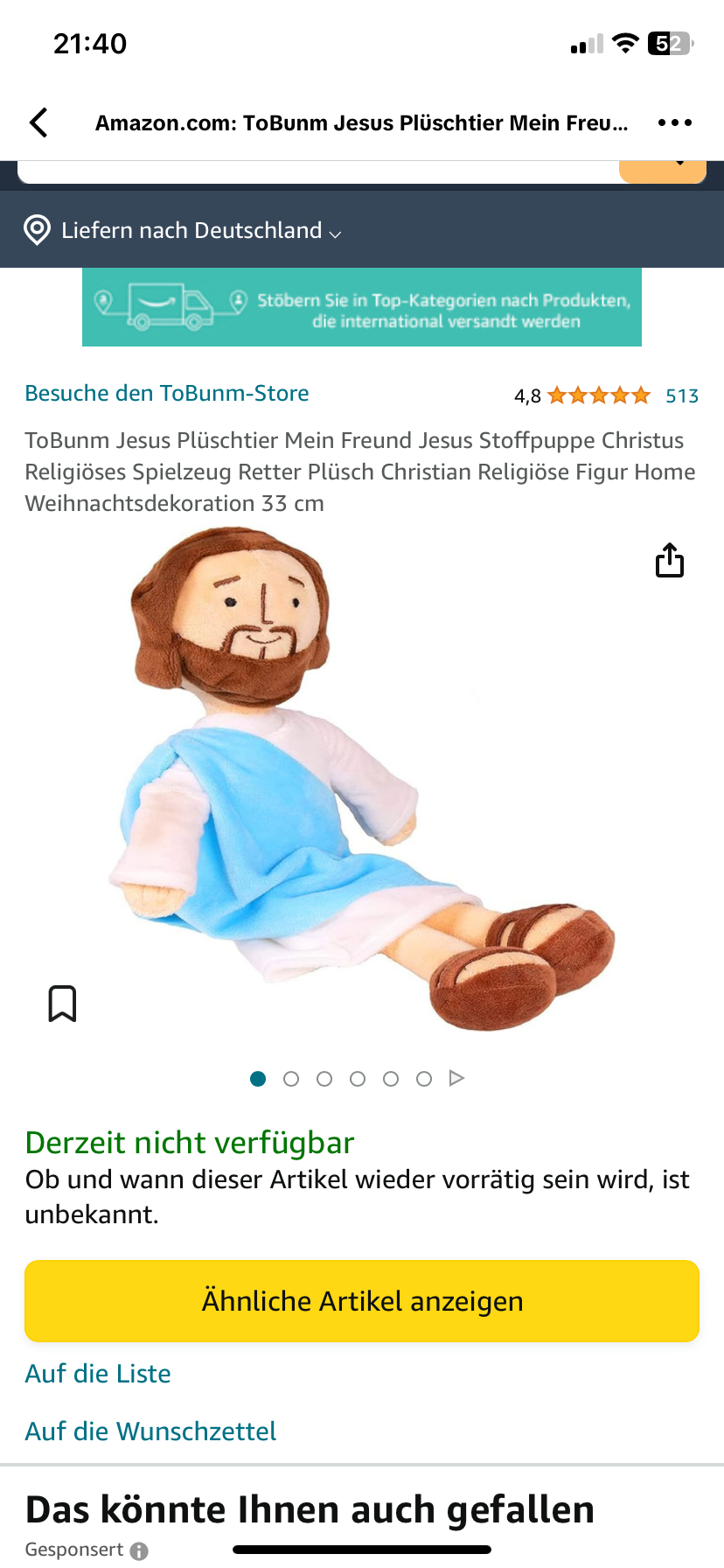Open the search category dropdown arrow
Screen dimensions: 724x1568
click(x=680, y=164)
